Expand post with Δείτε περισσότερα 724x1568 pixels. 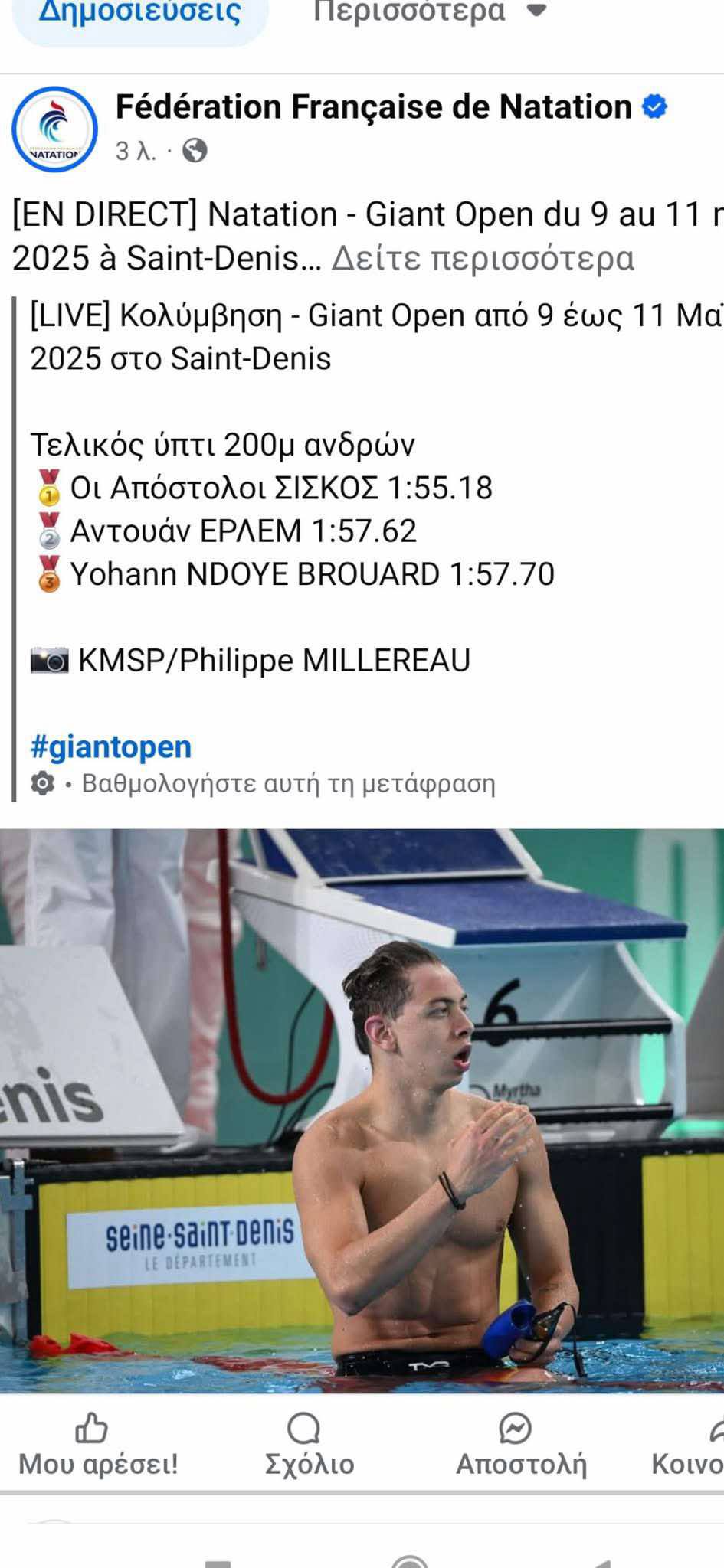[x=483, y=258]
